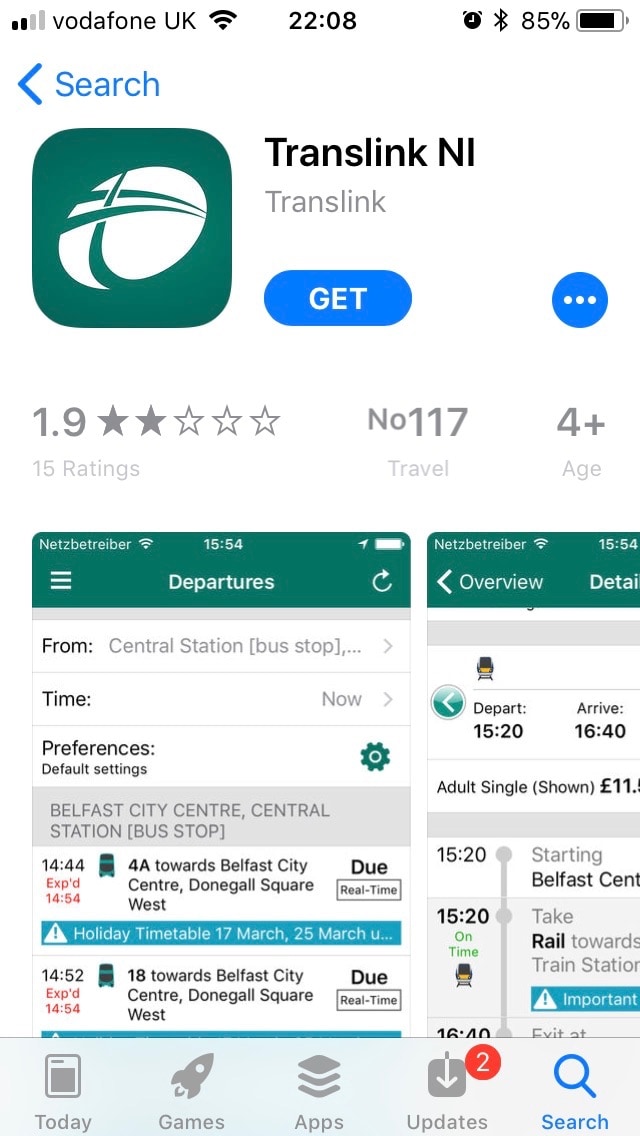
Task: Switch to the Today tab
Action: [x=63, y=1092]
